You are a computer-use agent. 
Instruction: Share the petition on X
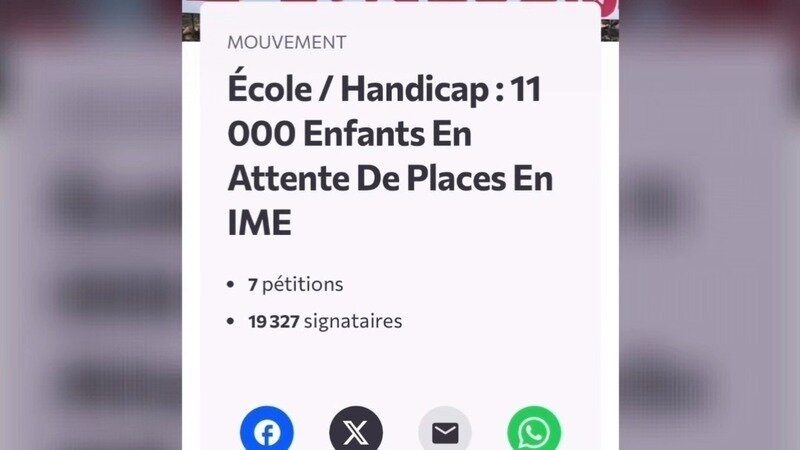point(356,432)
